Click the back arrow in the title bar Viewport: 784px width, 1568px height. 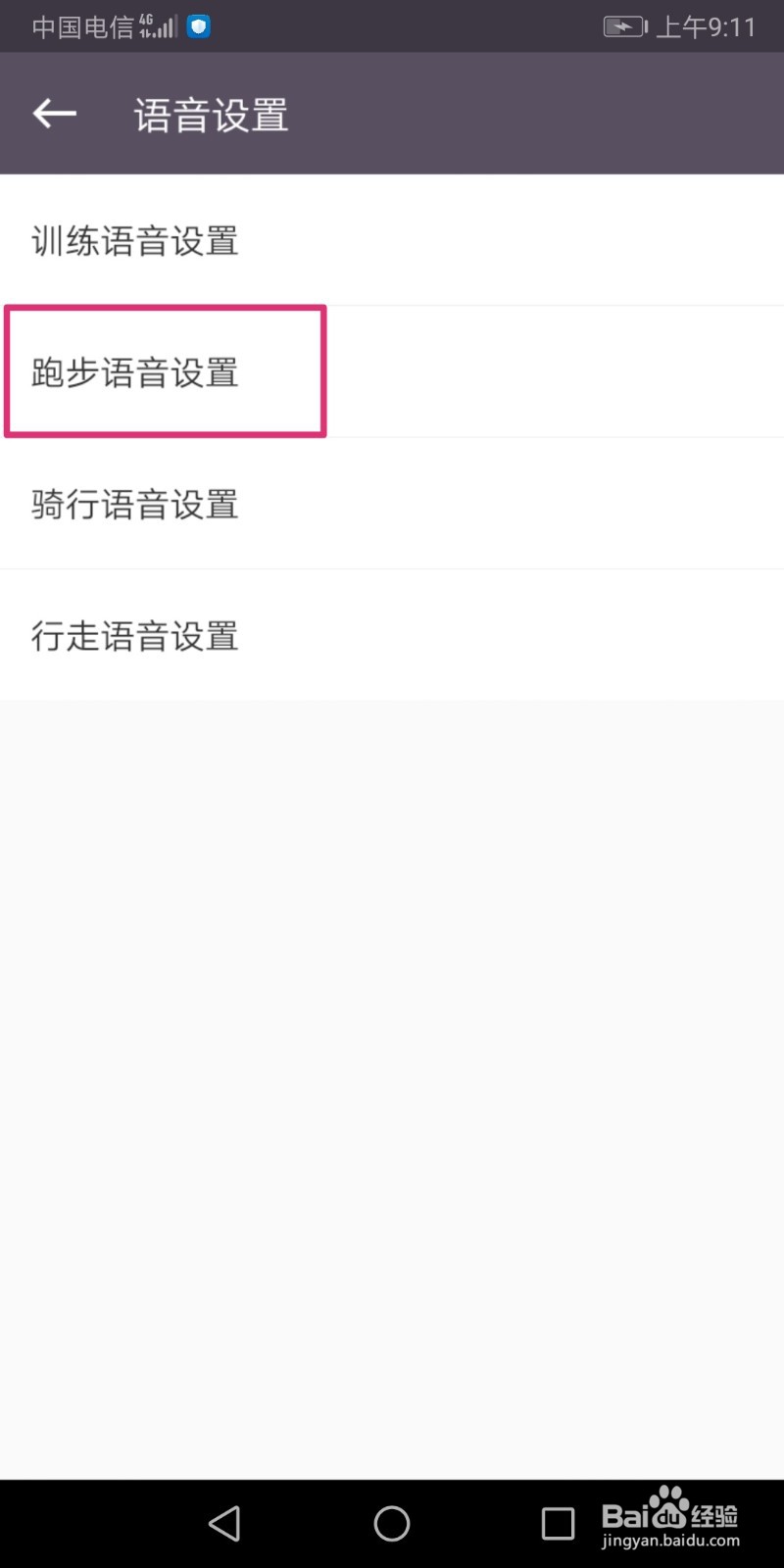pos(54,113)
